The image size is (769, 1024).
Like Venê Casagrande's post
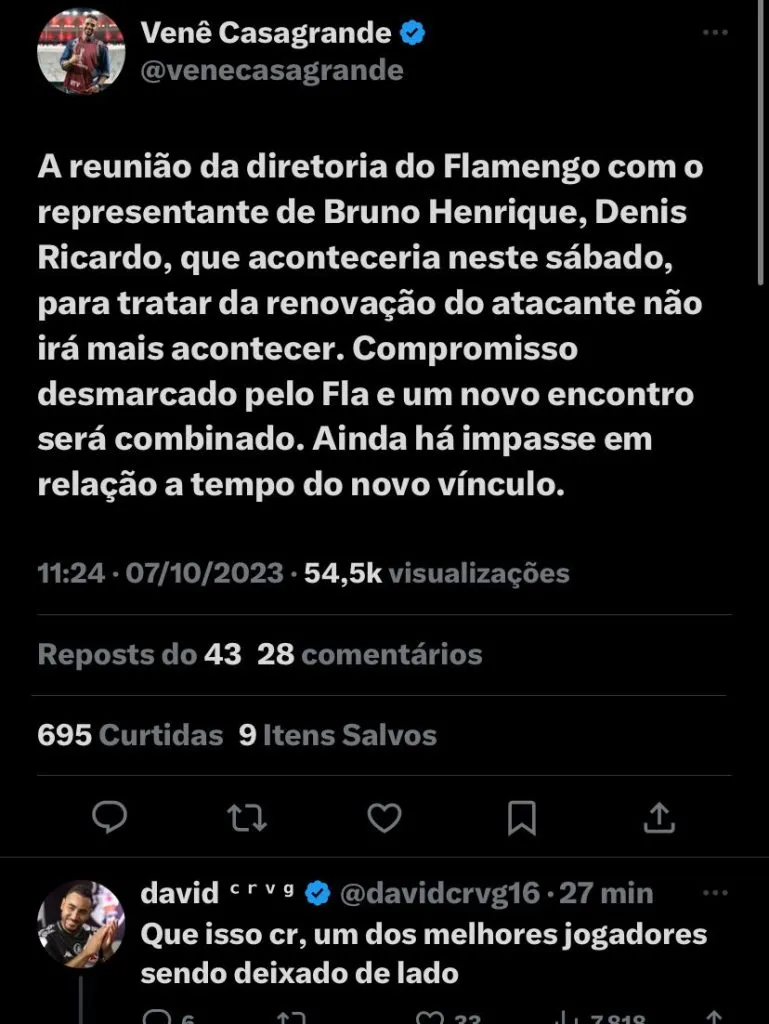(384, 819)
